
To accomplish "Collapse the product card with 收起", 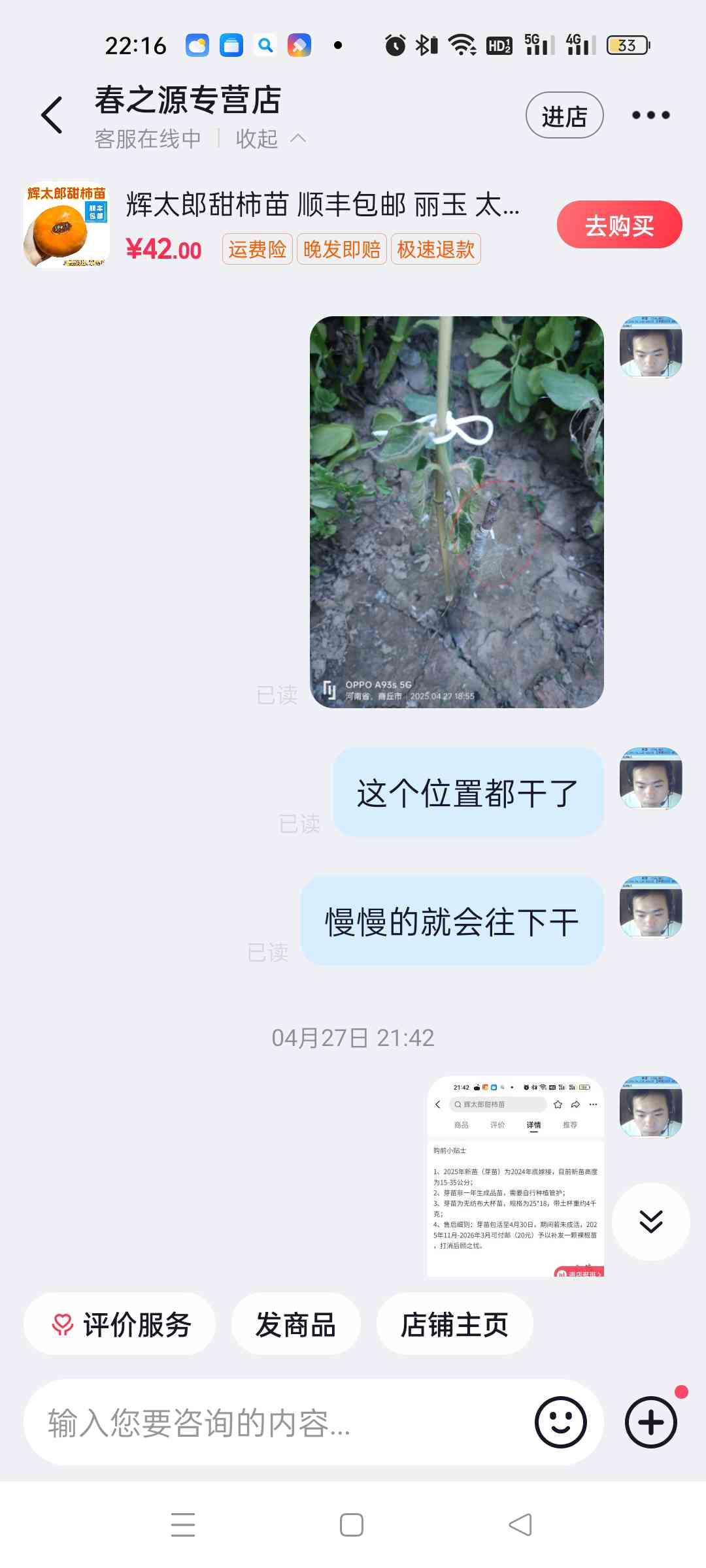I will click(x=270, y=139).
